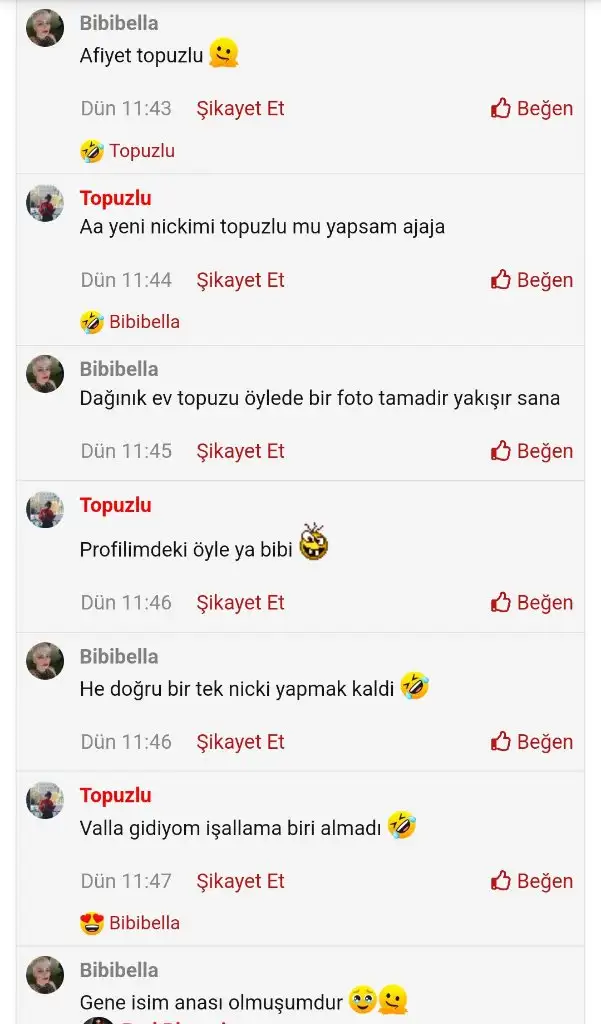Like "He doğru bir tek nicki yapmak kaldı"

532,741
